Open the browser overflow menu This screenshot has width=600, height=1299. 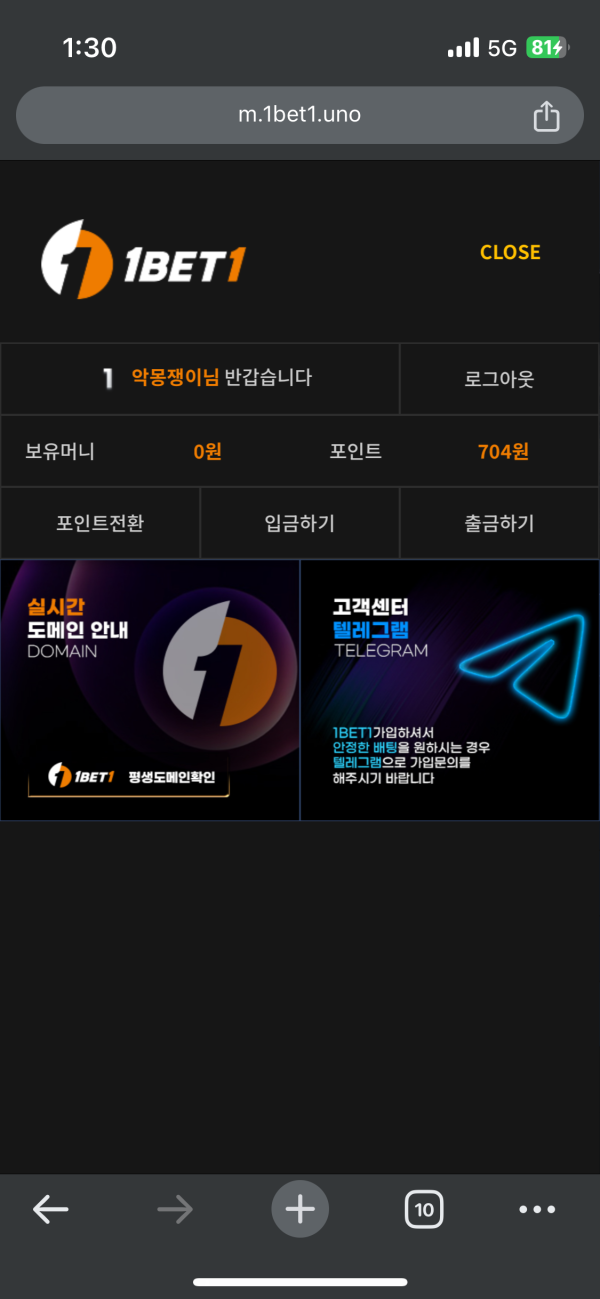coord(537,1210)
